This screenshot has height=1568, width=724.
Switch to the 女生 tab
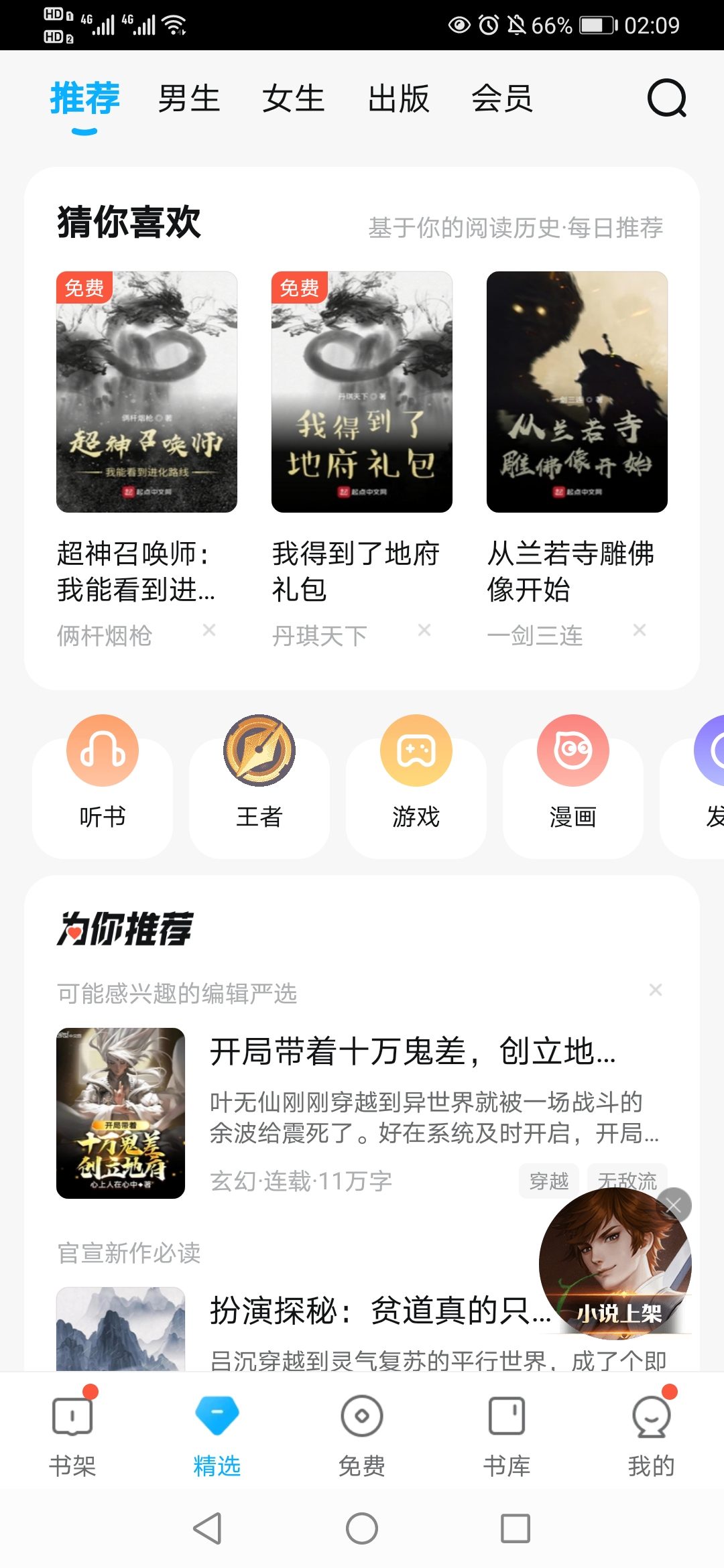pos(293,99)
